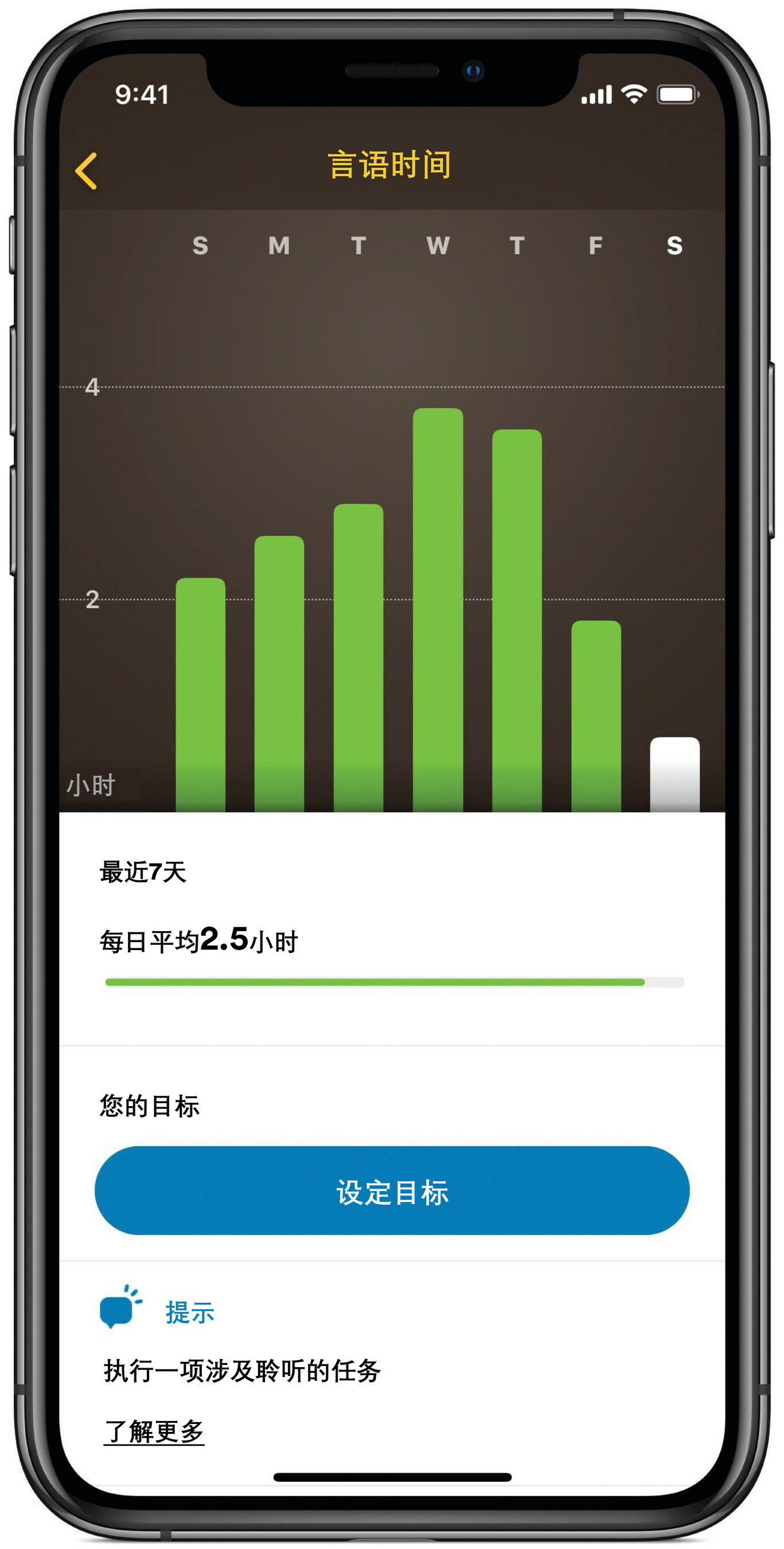Screen dimensions: 784x1549
Task: Go back from the 言语时间 screen
Action: coord(87,171)
